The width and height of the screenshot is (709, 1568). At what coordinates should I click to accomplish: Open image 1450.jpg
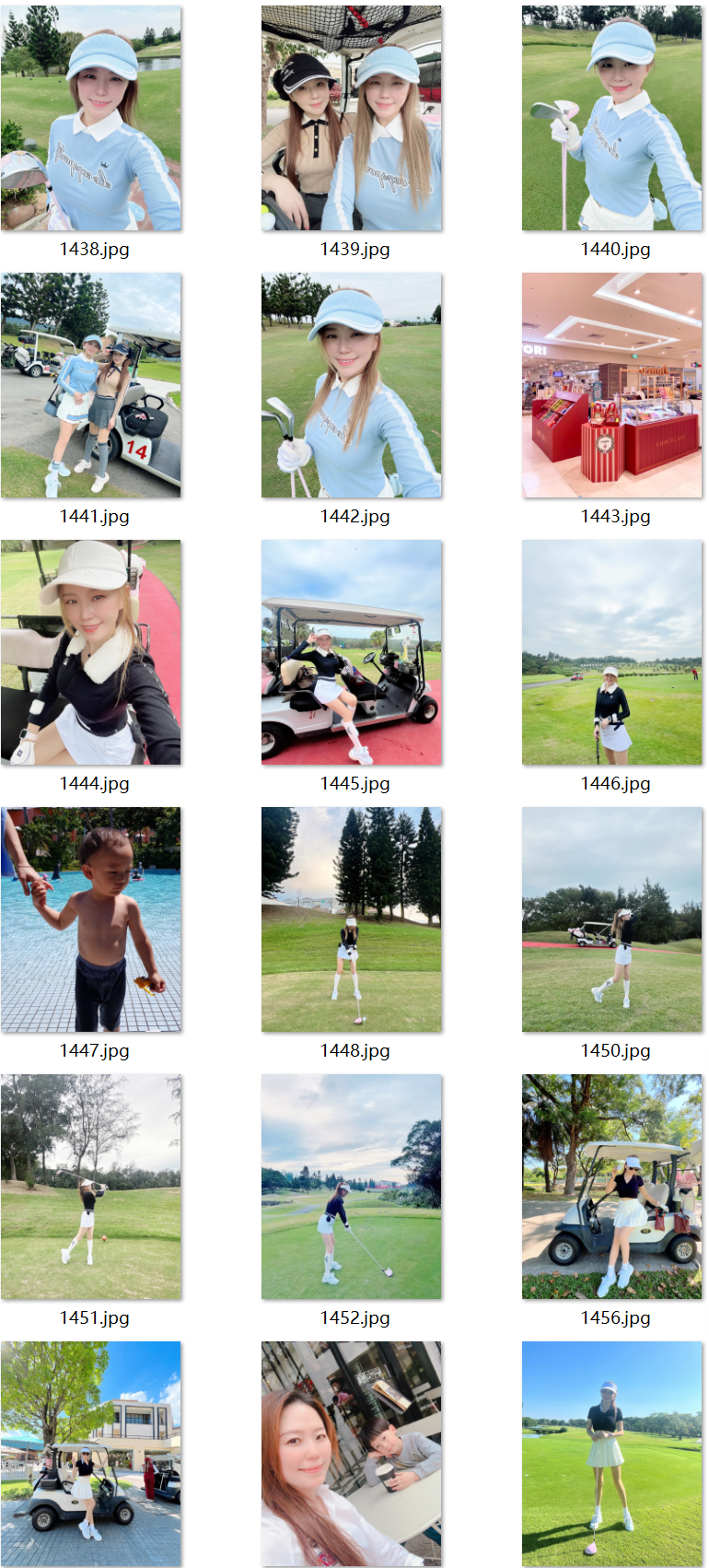point(612,919)
